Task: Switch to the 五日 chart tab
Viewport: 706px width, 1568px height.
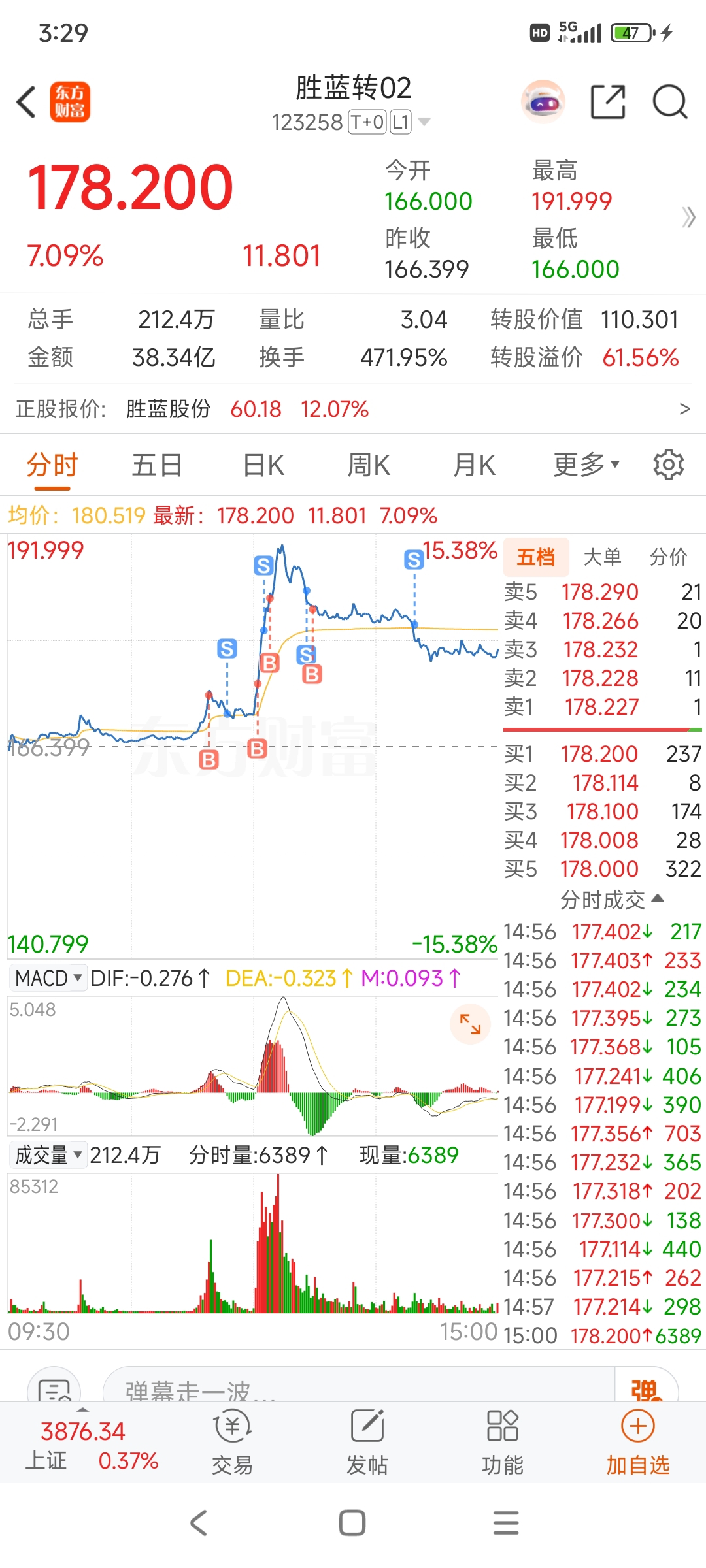Action: [x=157, y=466]
